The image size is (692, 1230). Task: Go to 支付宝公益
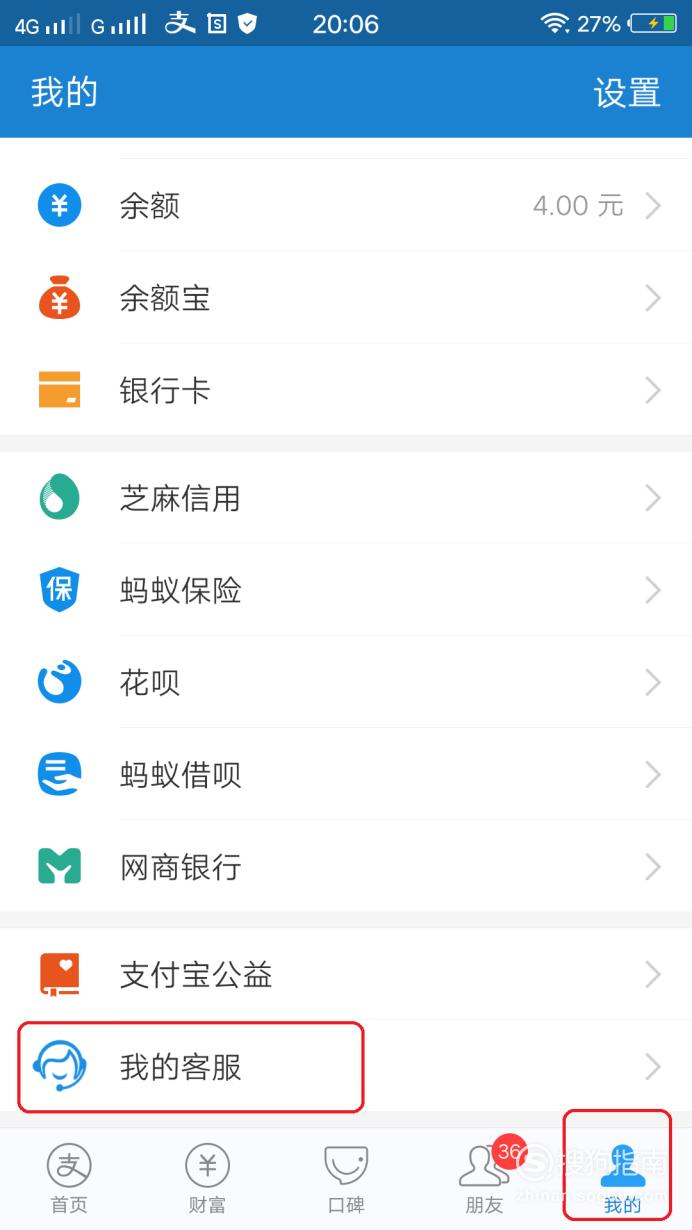[x=346, y=974]
